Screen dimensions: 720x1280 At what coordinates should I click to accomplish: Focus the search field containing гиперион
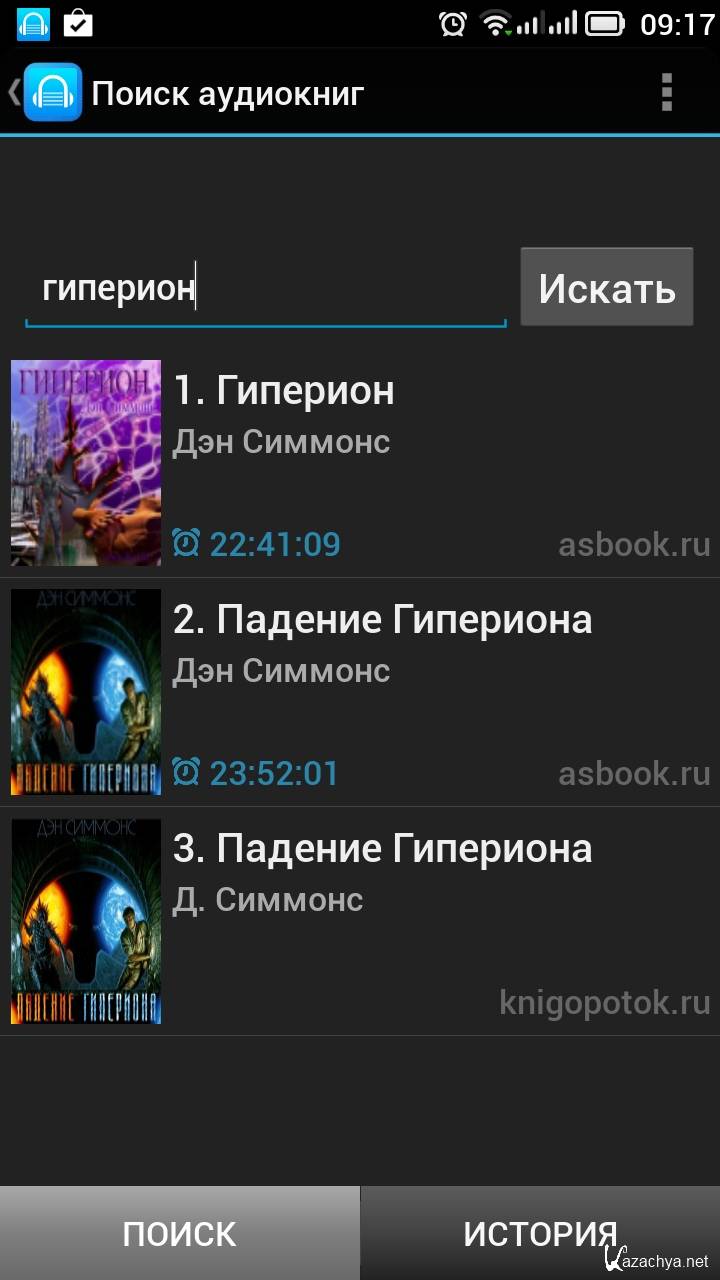click(265, 289)
